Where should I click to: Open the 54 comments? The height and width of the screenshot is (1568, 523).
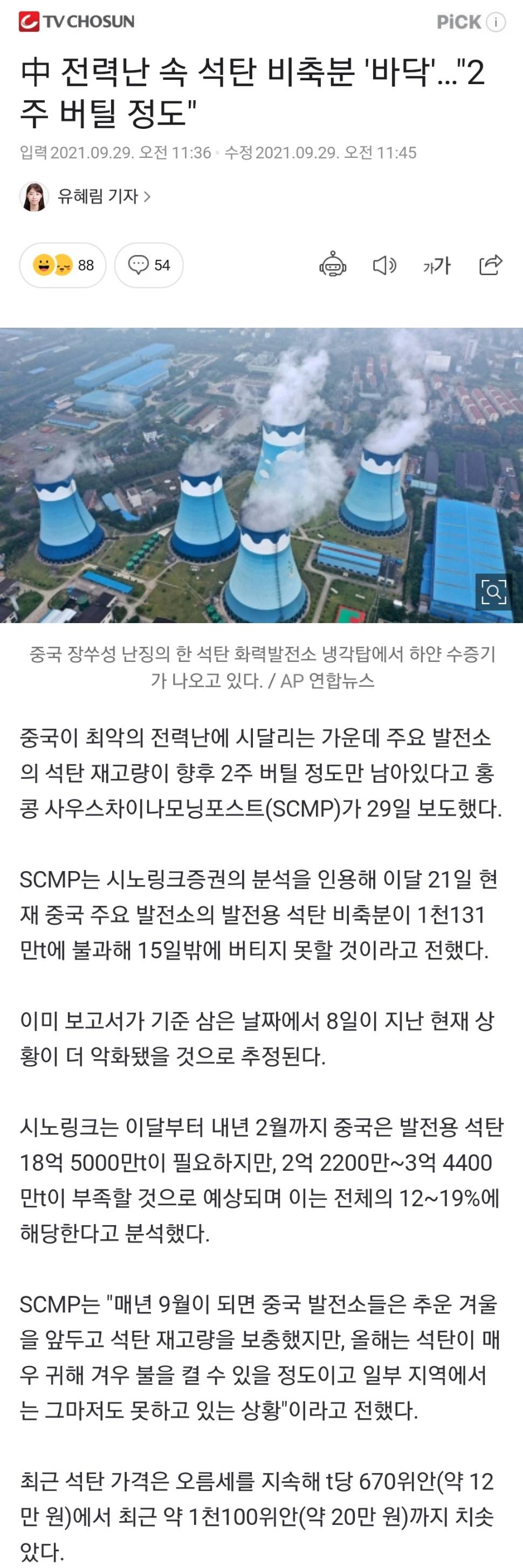pos(149,265)
